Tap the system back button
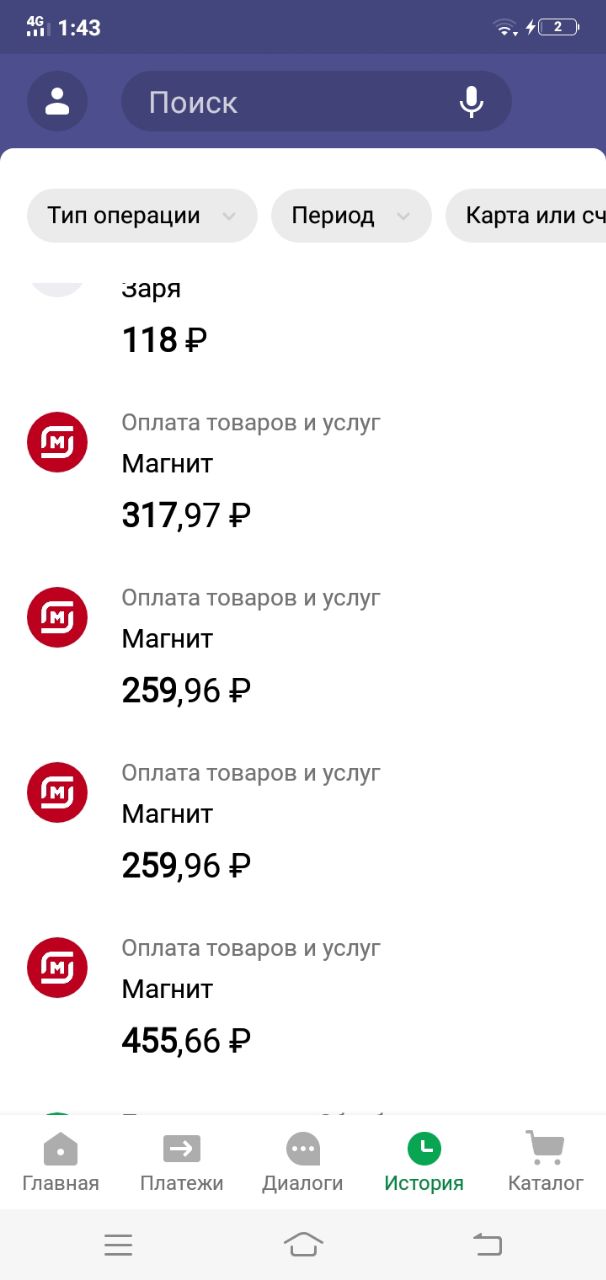 pos(487,1244)
